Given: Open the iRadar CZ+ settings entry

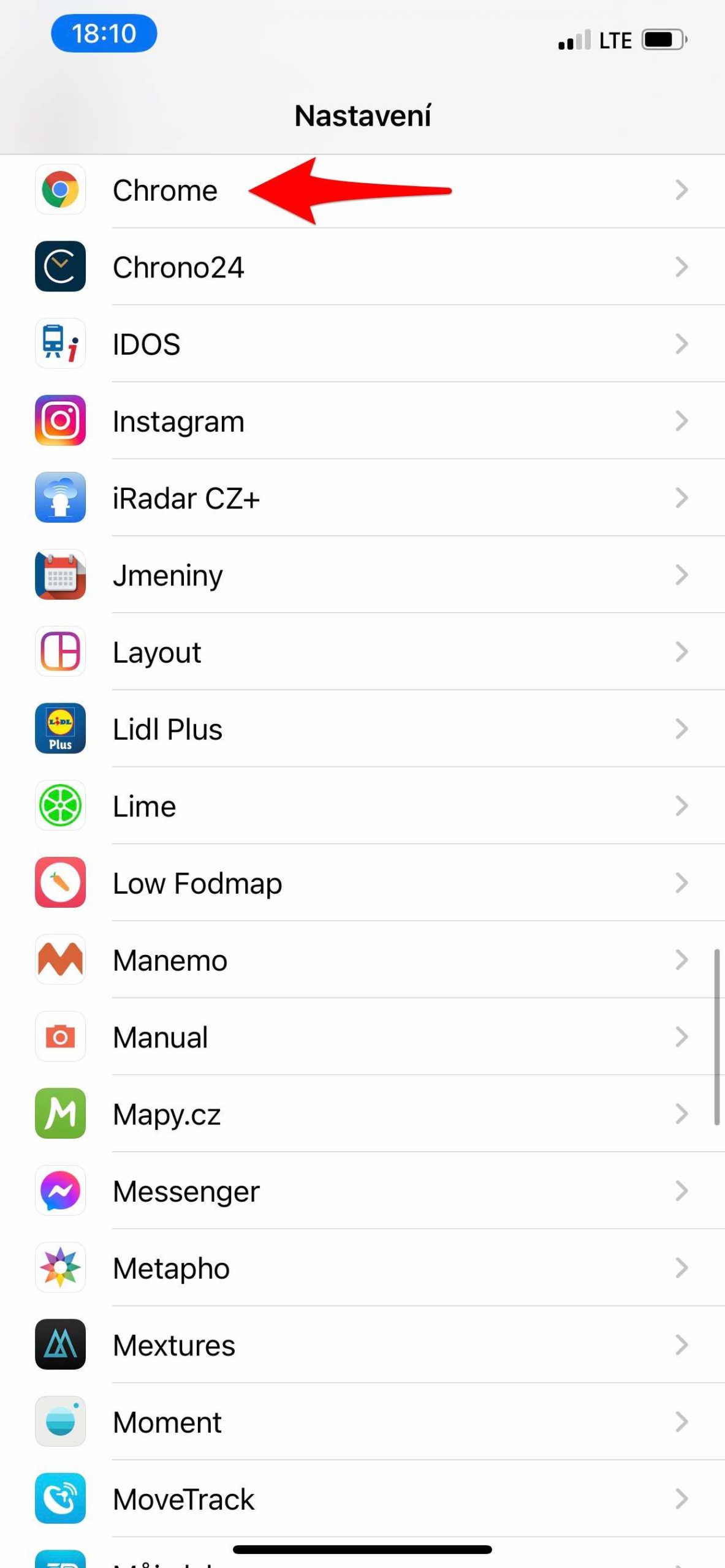Looking at the screenshot, I should coord(368,498).
